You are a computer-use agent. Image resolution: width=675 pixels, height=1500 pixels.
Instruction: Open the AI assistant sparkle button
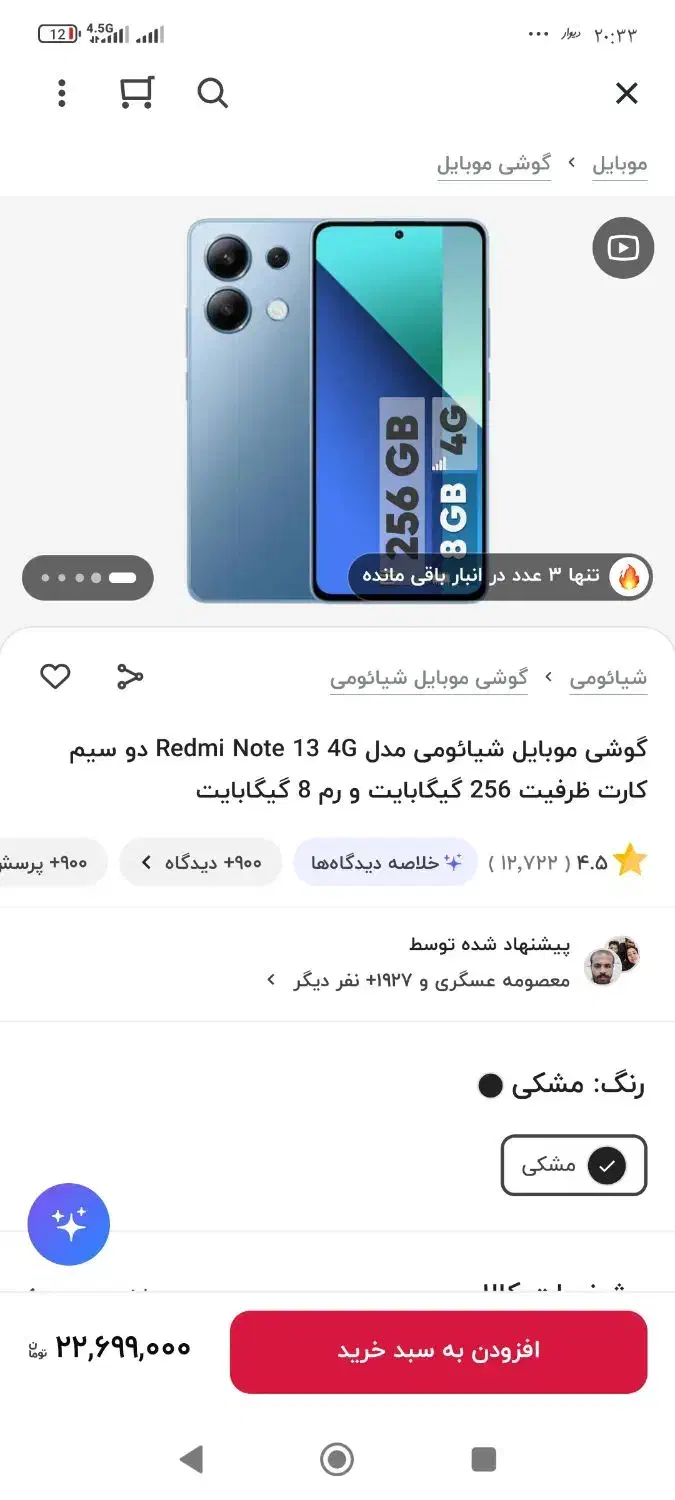click(69, 1224)
